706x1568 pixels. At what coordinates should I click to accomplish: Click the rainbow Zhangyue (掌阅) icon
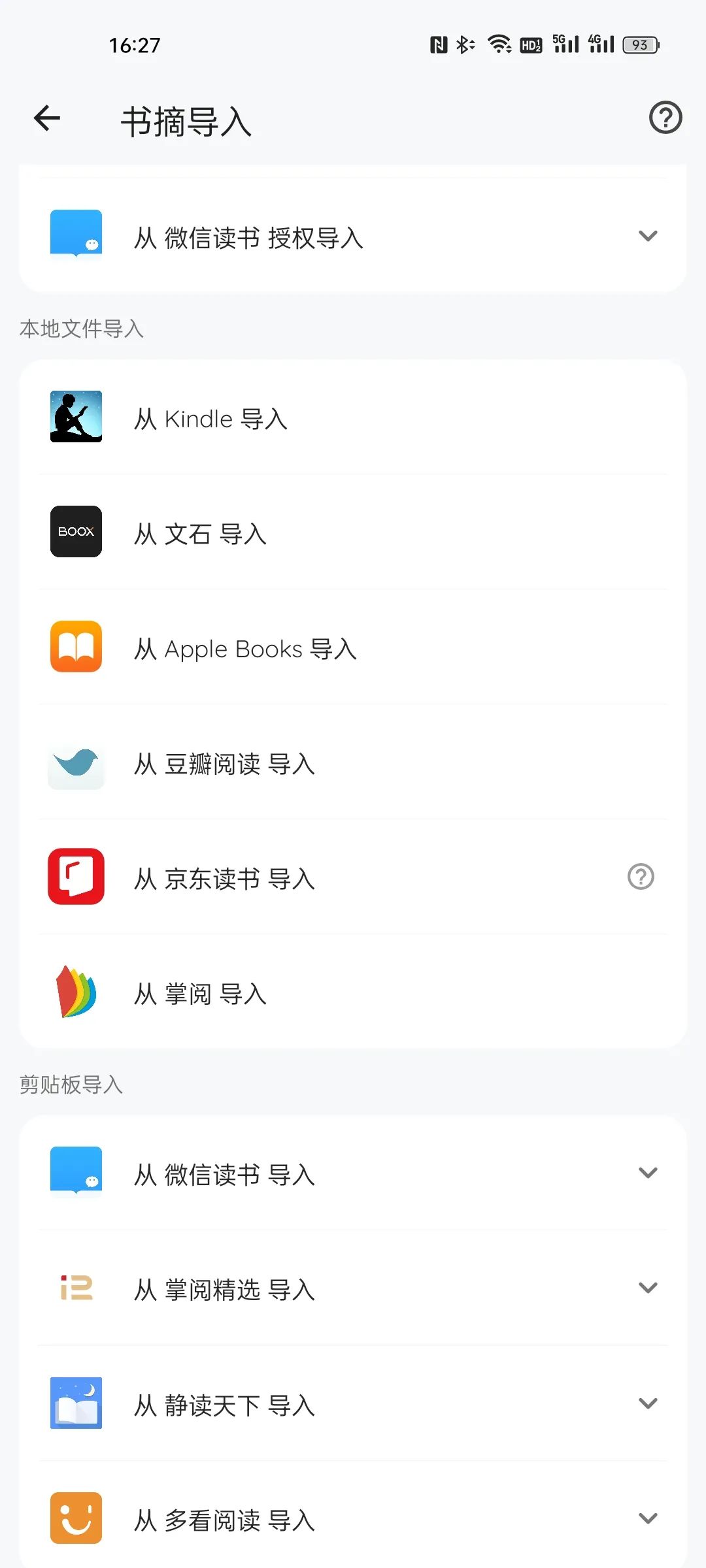[75, 992]
